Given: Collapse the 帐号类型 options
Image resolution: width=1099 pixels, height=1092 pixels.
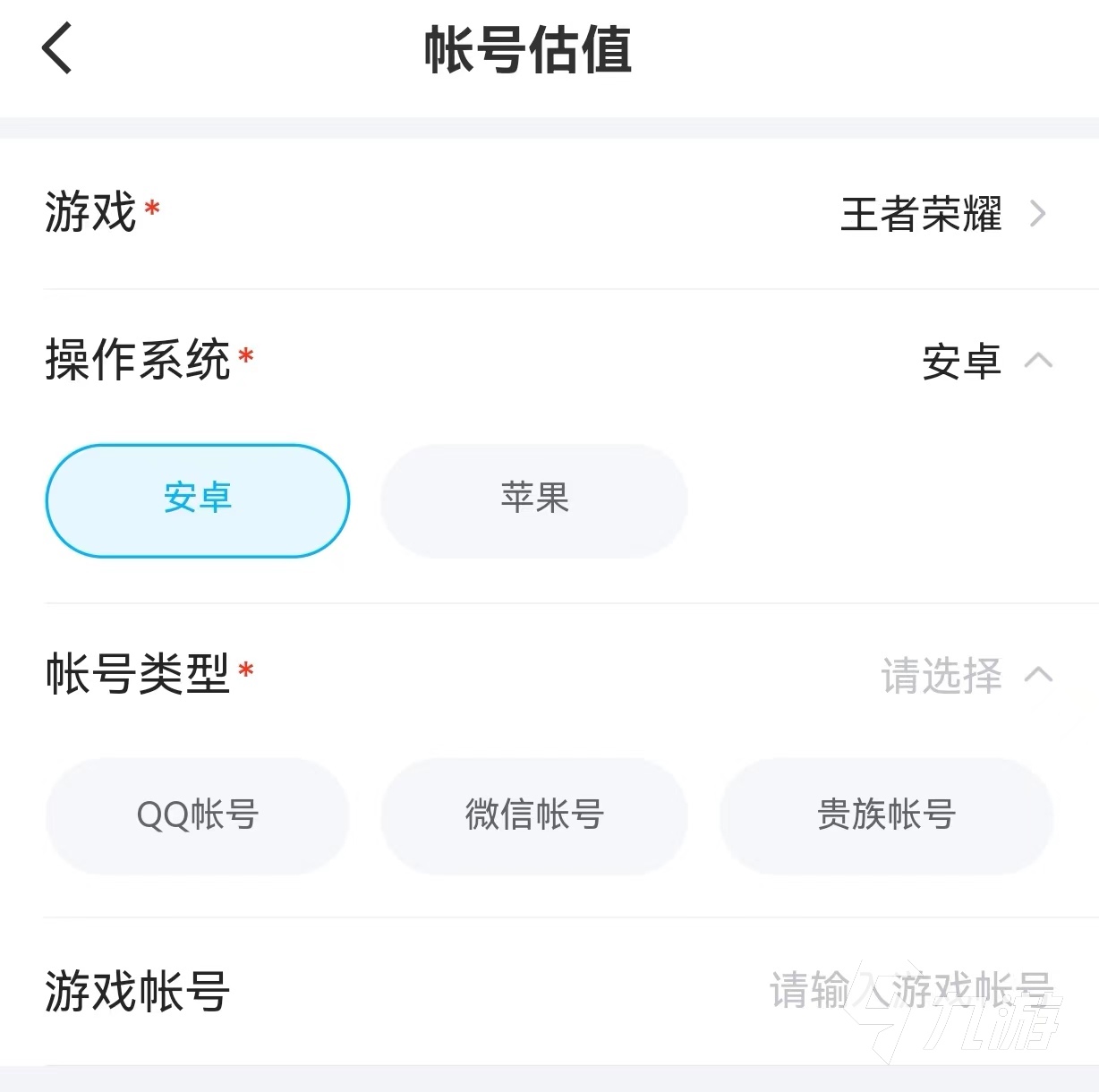Looking at the screenshot, I should (1037, 675).
